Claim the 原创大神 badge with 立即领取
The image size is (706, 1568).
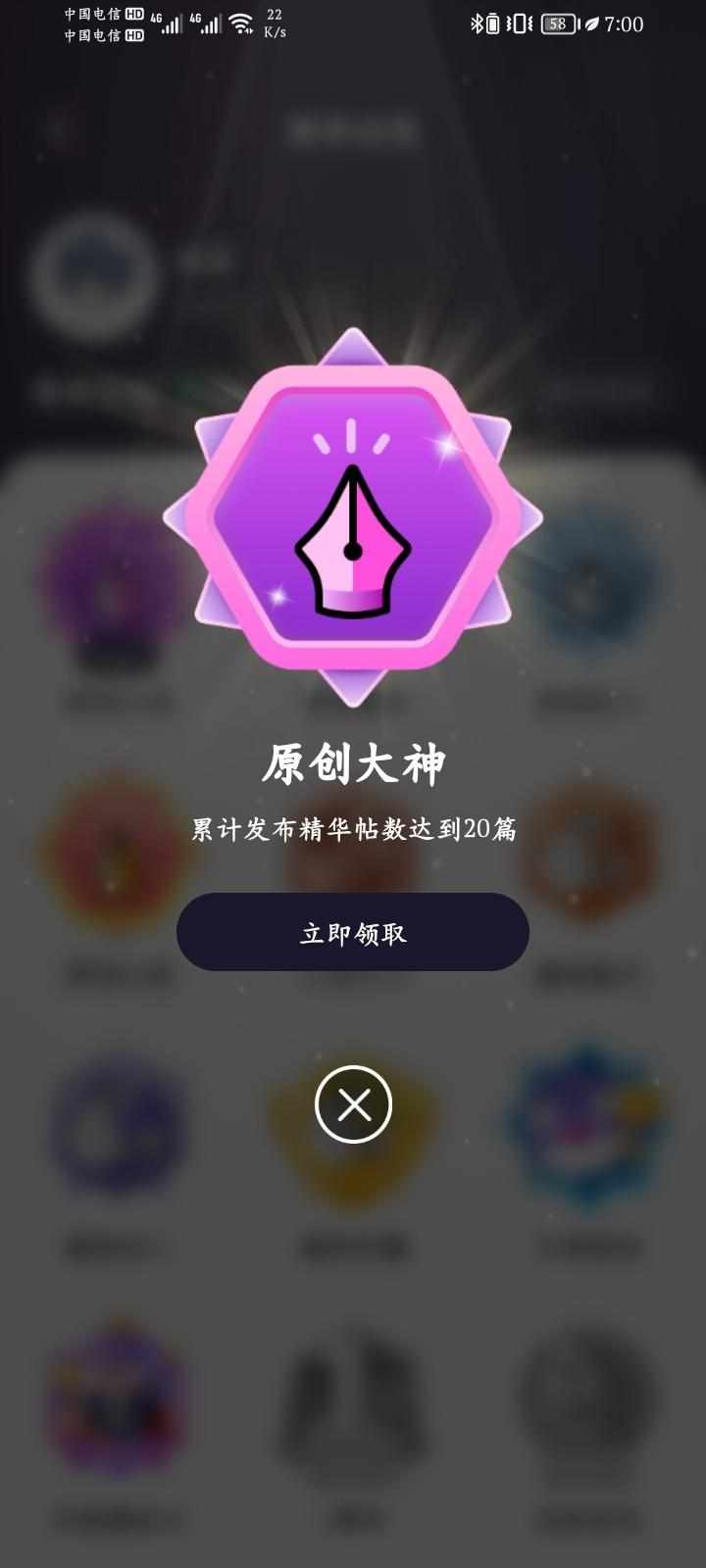(353, 932)
